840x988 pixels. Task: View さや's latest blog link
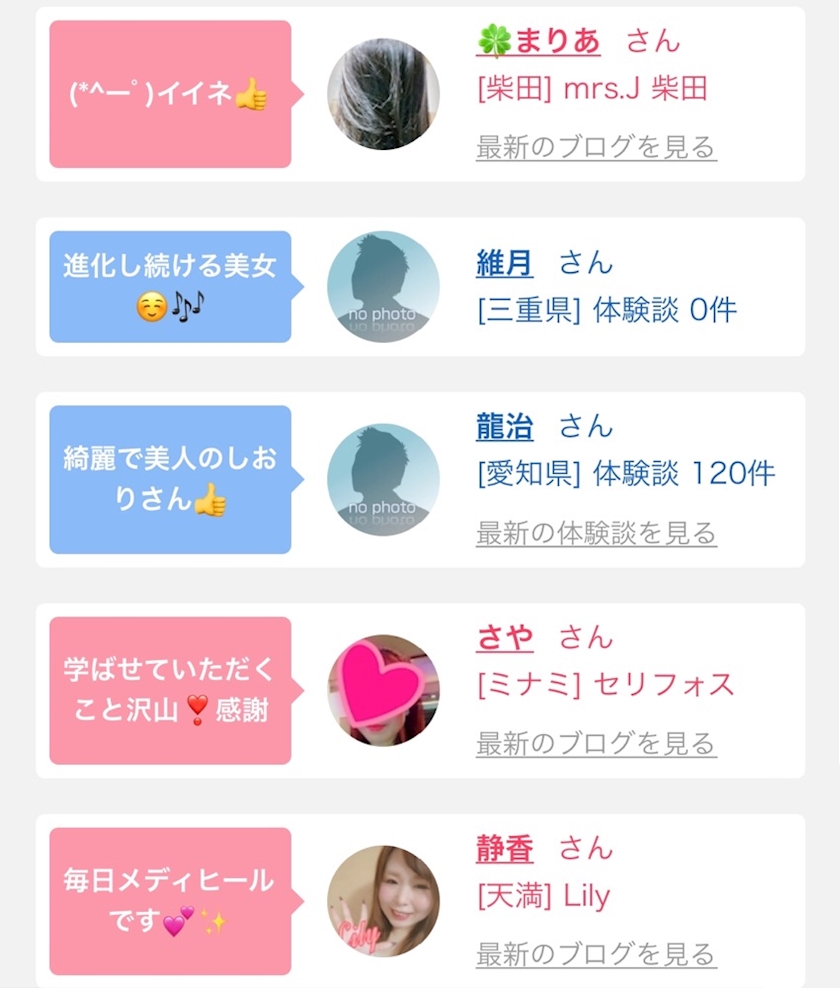(x=596, y=744)
